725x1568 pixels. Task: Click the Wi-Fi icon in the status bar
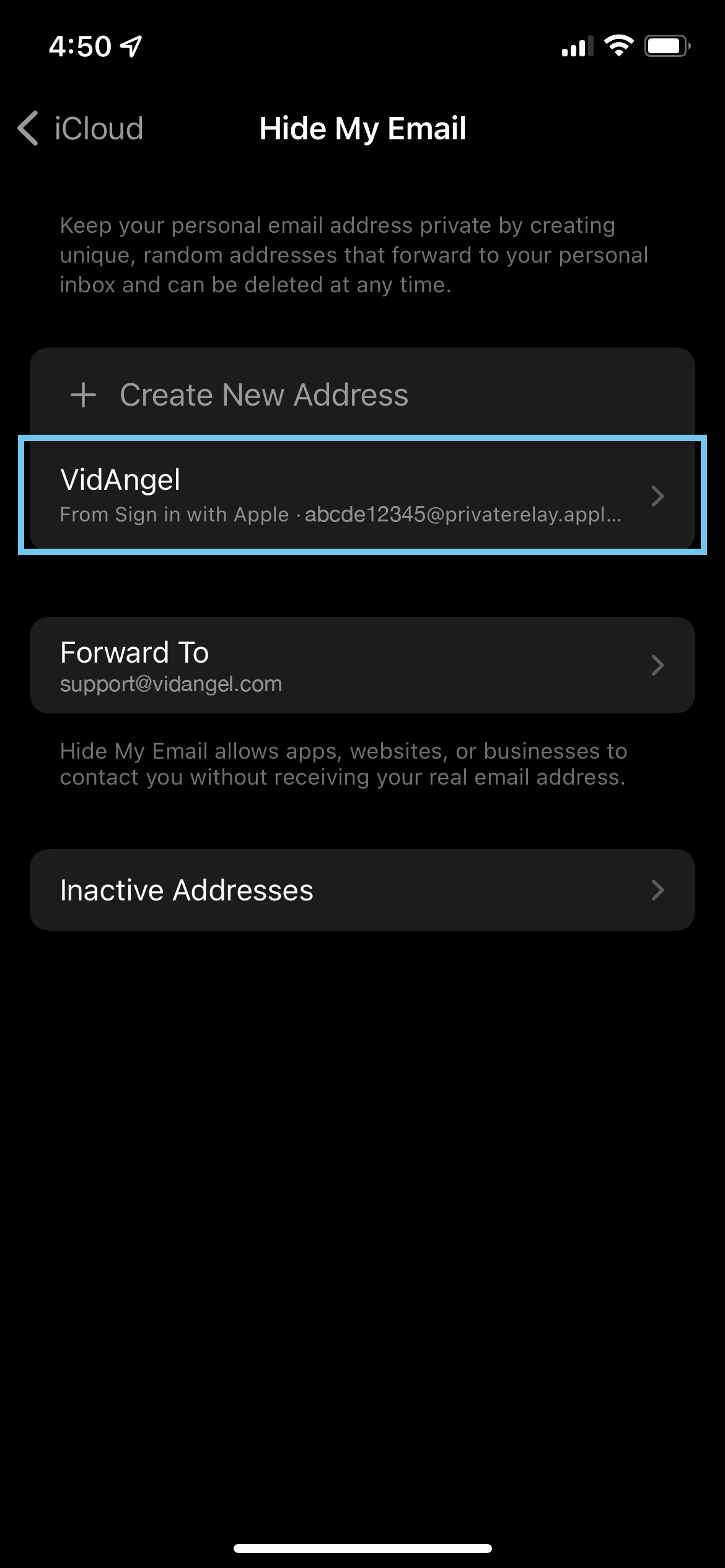click(618, 45)
